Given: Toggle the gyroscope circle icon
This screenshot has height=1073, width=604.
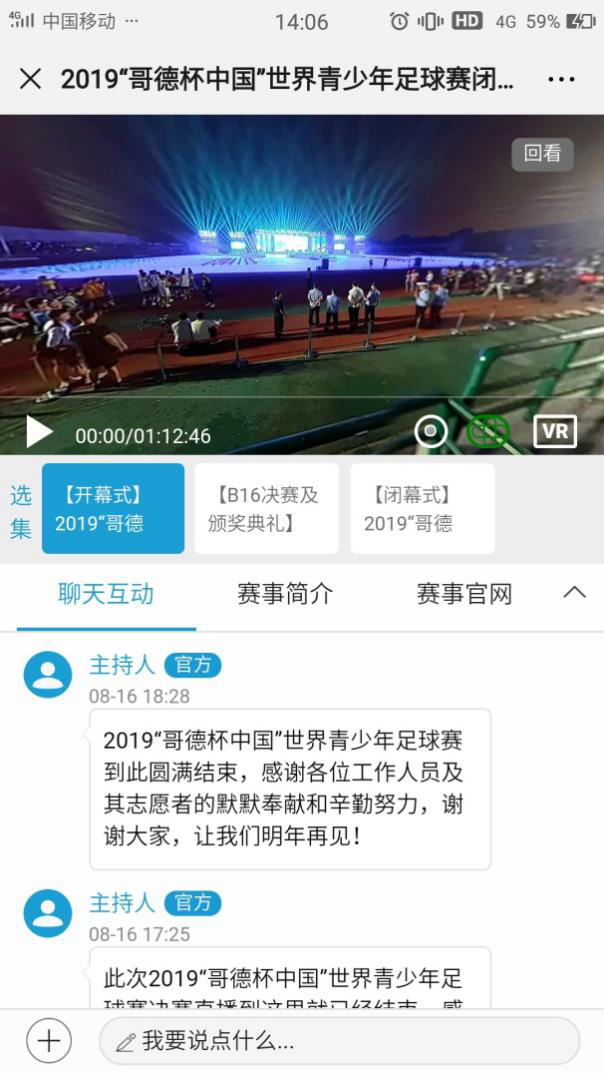Looking at the screenshot, I should pos(431,431).
